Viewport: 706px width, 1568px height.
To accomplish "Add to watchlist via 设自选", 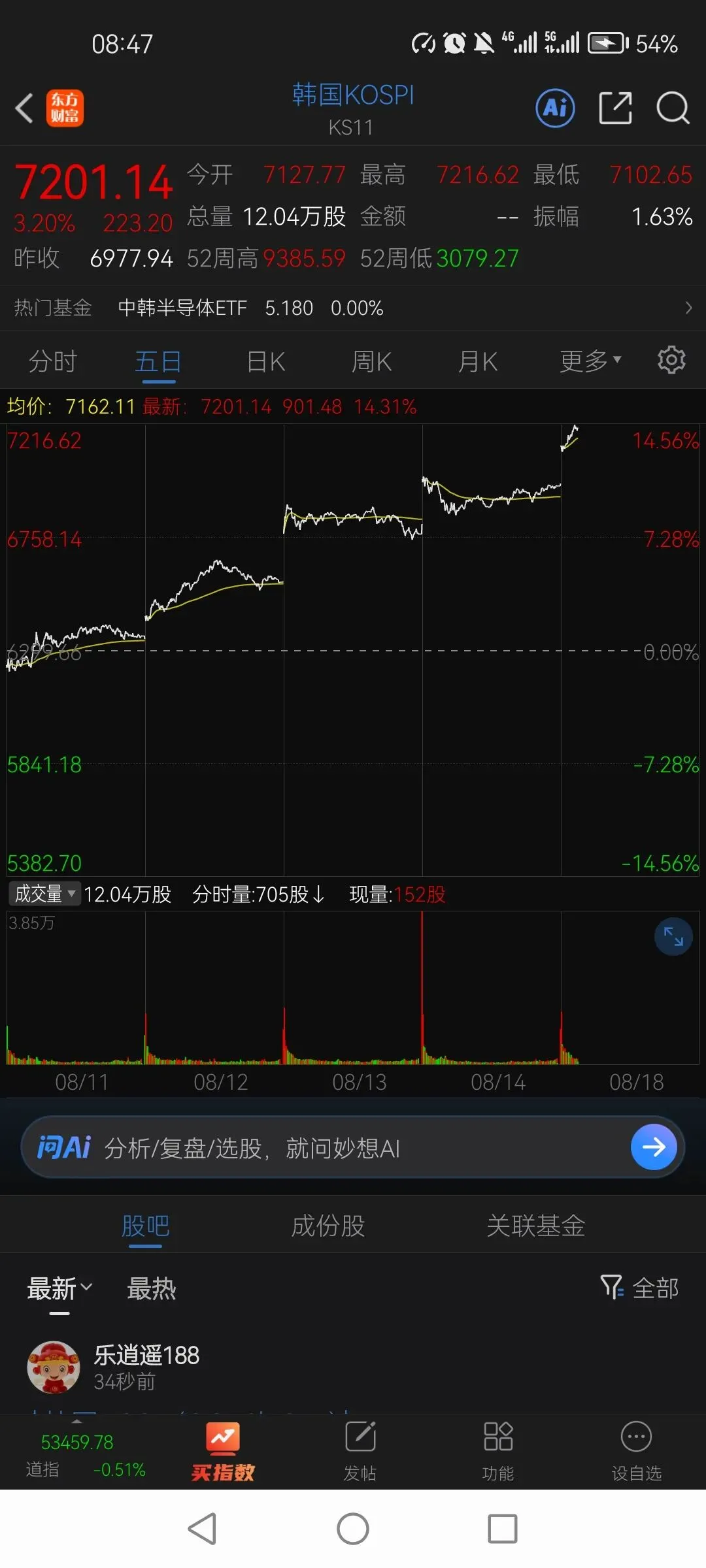I will click(x=637, y=1452).
